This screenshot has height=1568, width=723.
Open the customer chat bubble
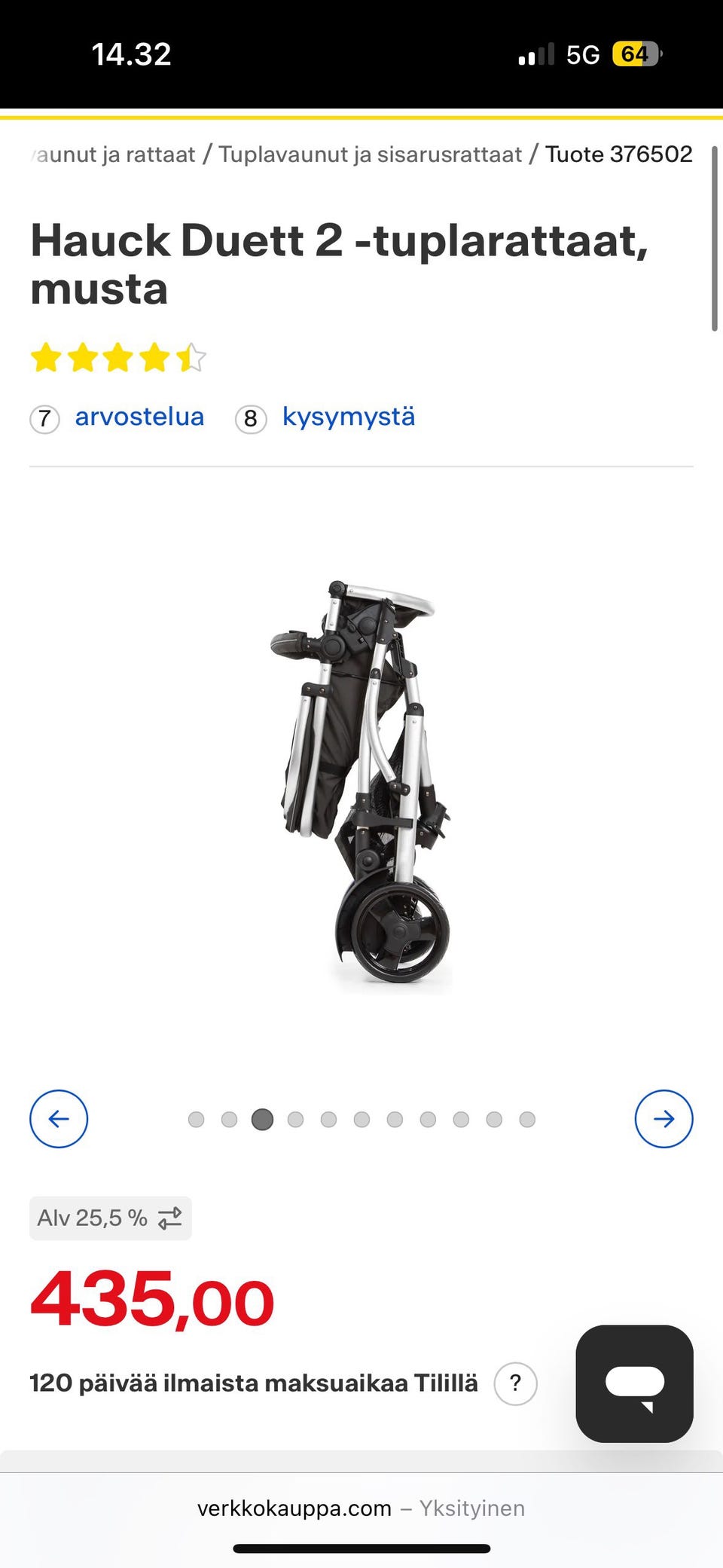[x=634, y=1383]
